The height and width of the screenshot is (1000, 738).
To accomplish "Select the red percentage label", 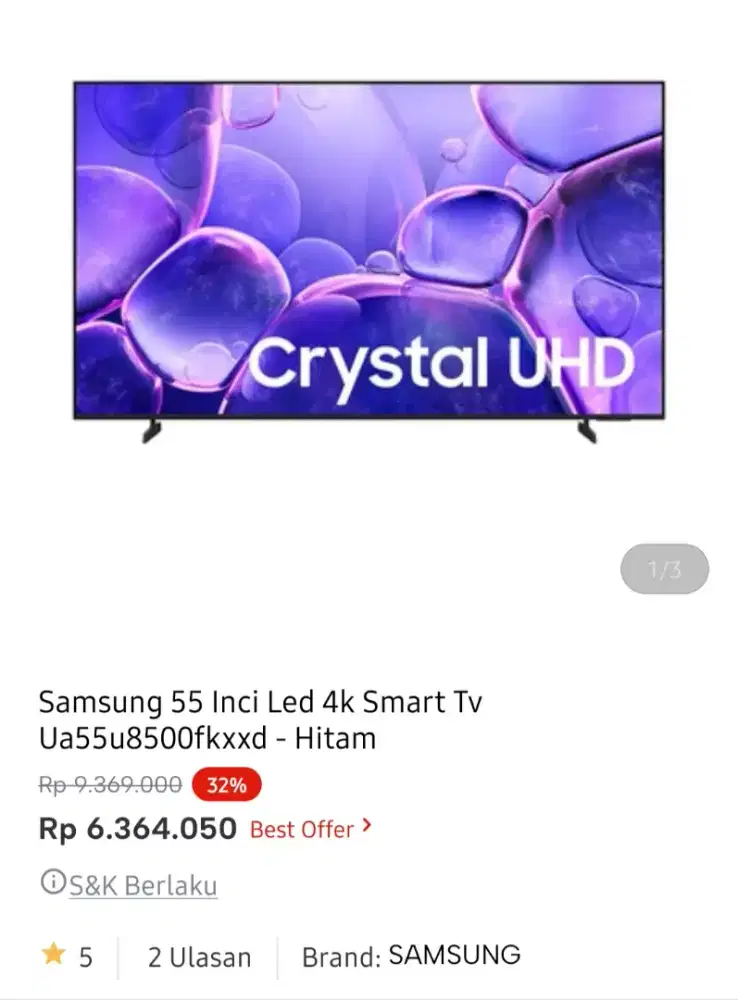I will 226,784.
